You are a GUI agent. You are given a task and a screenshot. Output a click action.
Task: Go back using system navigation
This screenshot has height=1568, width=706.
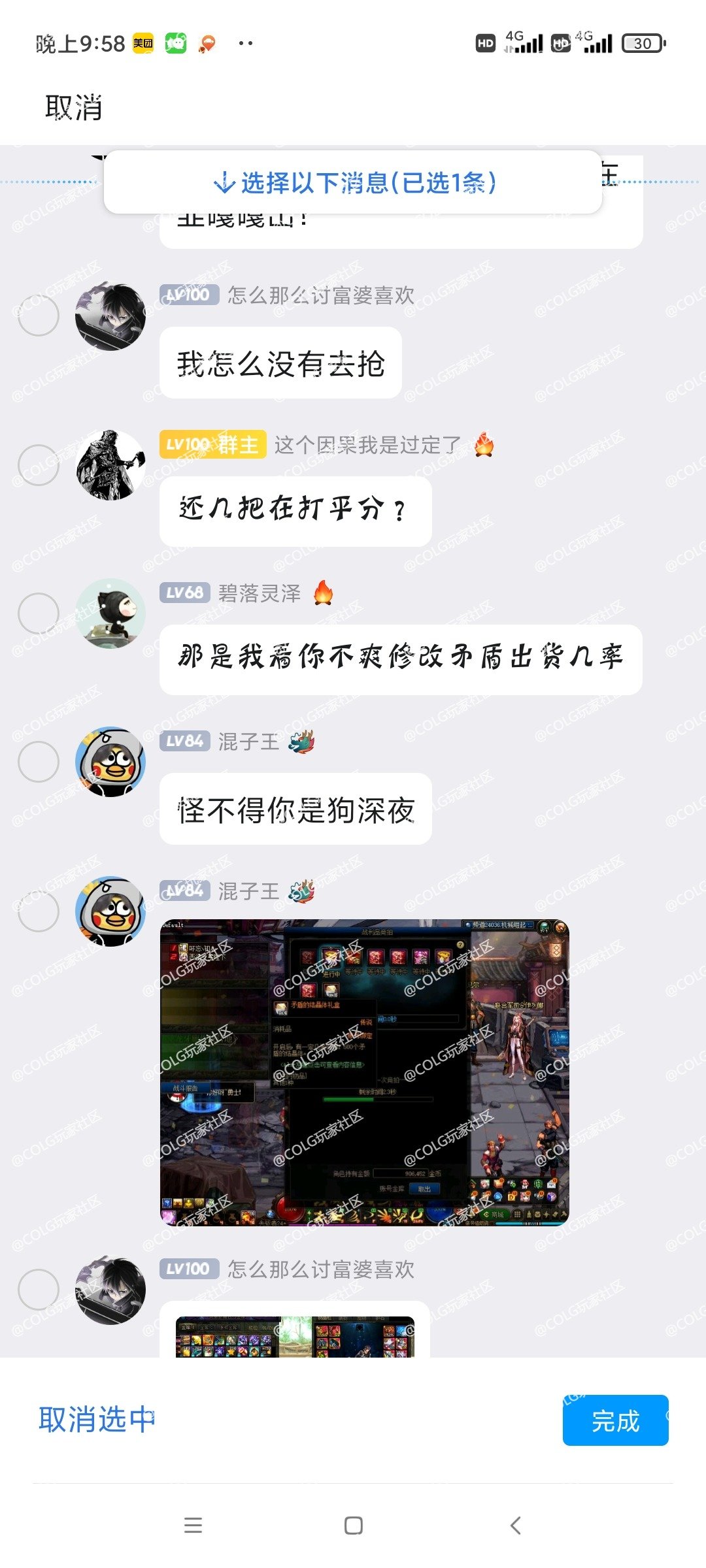click(x=515, y=1526)
